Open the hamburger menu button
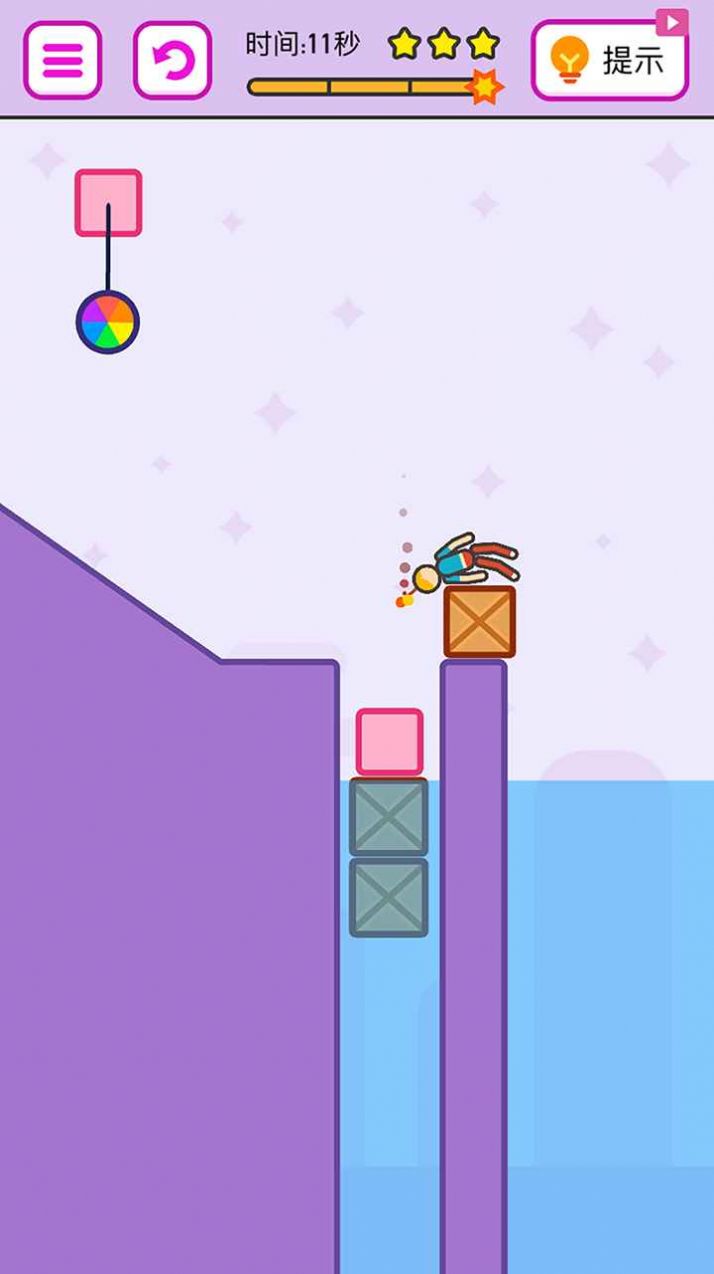 [62, 61]
